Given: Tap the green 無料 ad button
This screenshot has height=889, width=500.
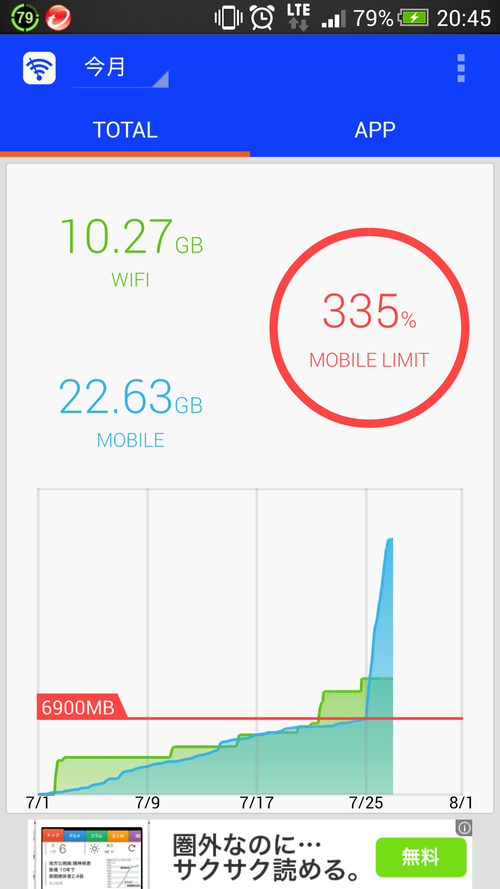Looking at the screenshot, I should click(421, 857).
